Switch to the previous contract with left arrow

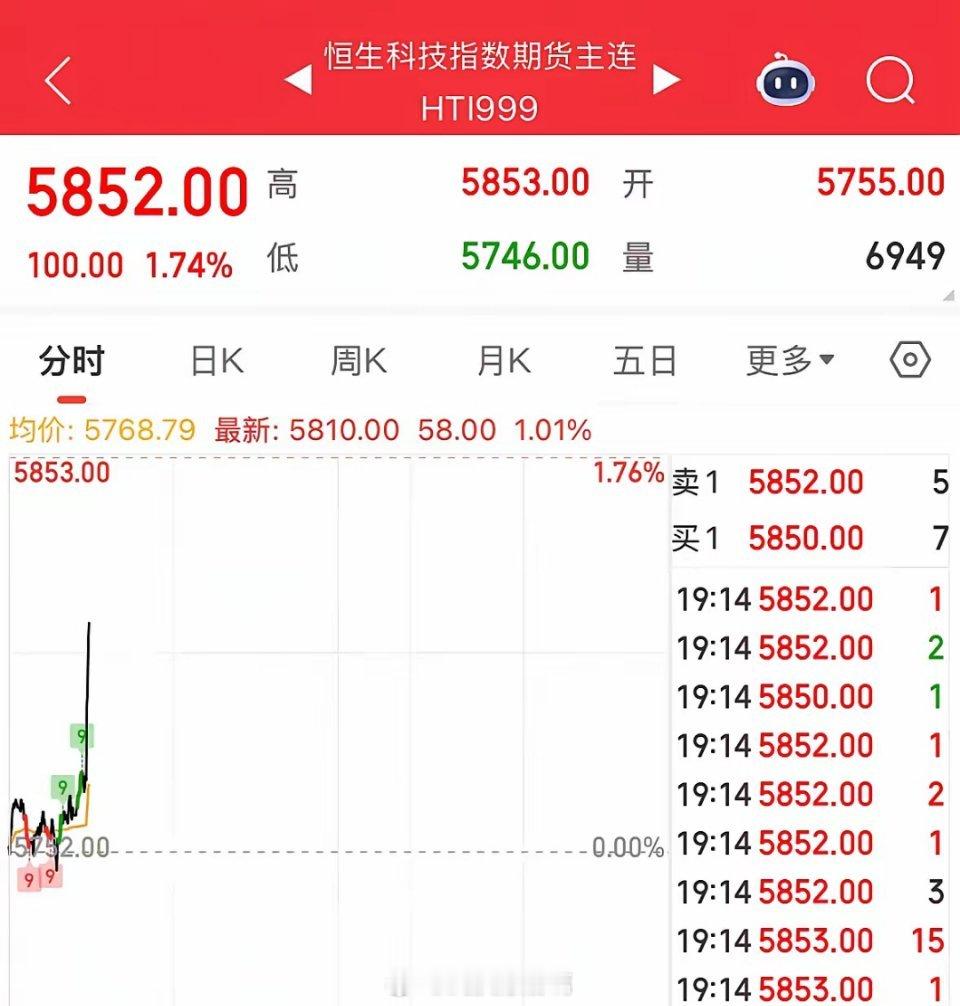click(298, 80)
